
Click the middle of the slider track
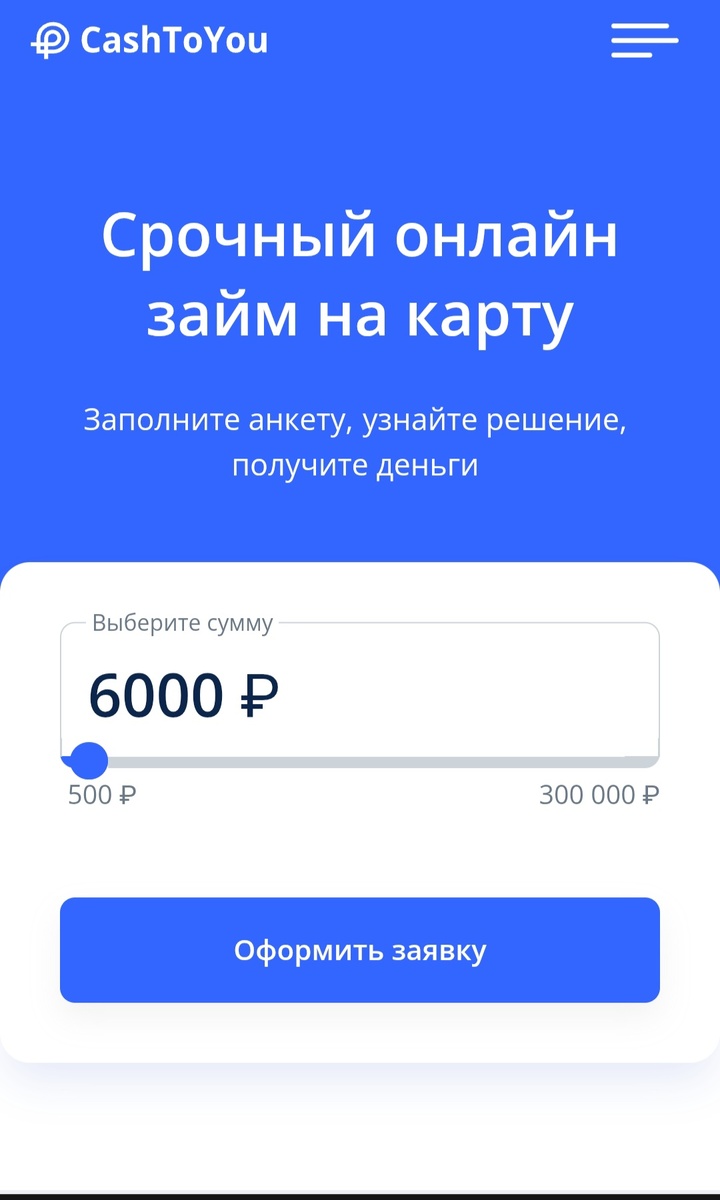coord(360,761)
